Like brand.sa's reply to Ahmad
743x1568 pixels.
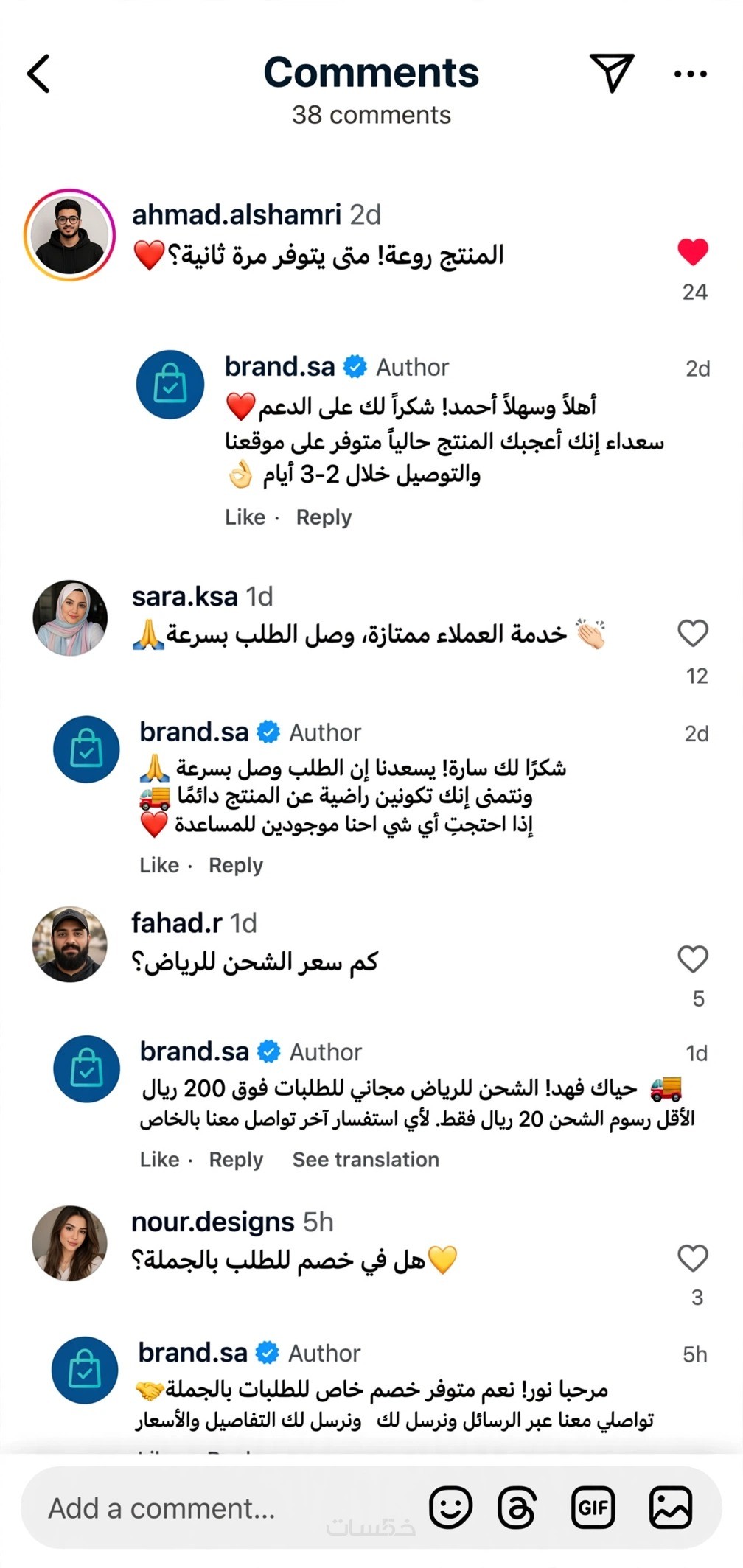[x=245, y=517]
